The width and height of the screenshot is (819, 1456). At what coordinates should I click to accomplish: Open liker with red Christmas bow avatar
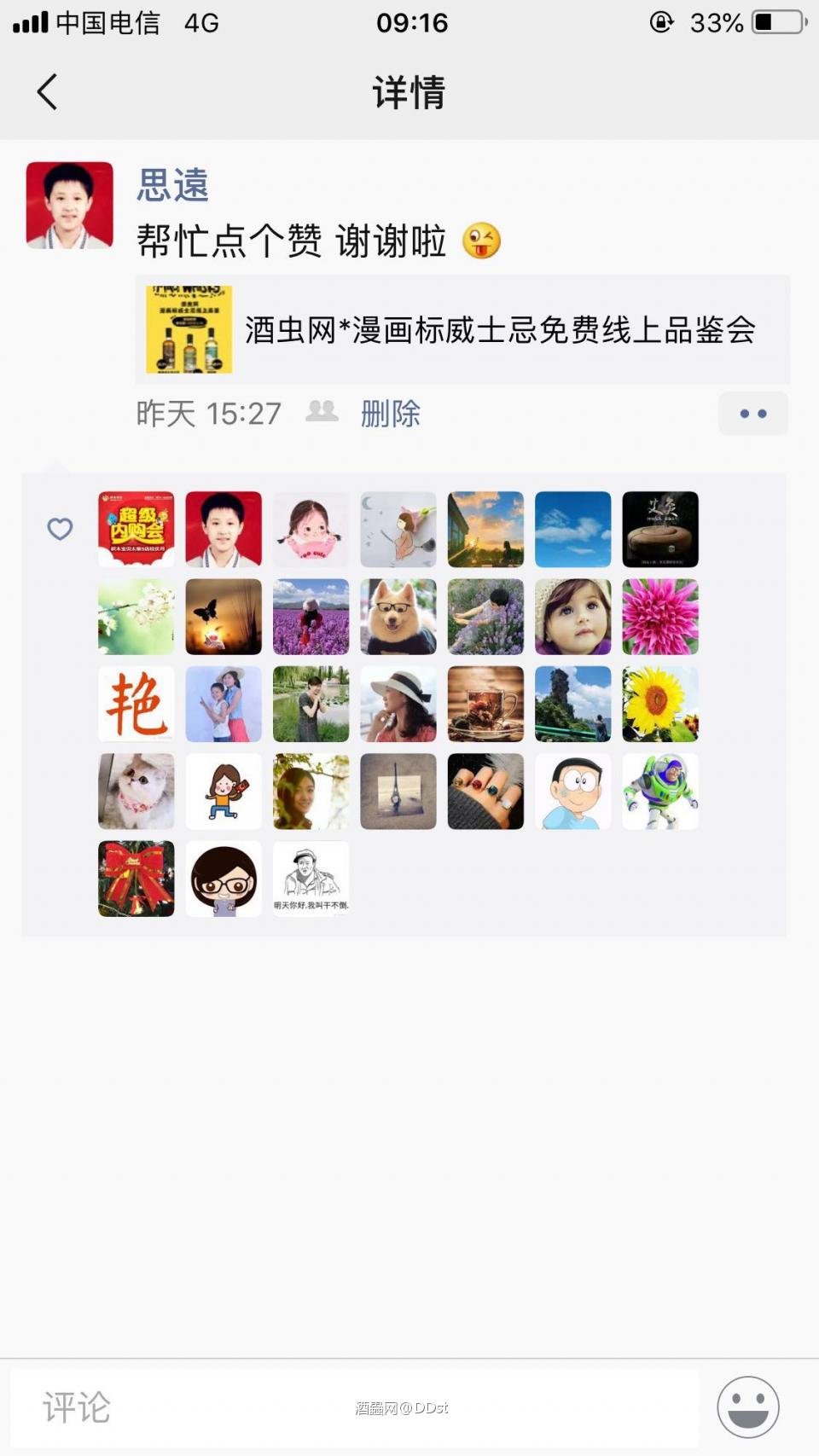[136, 879]
